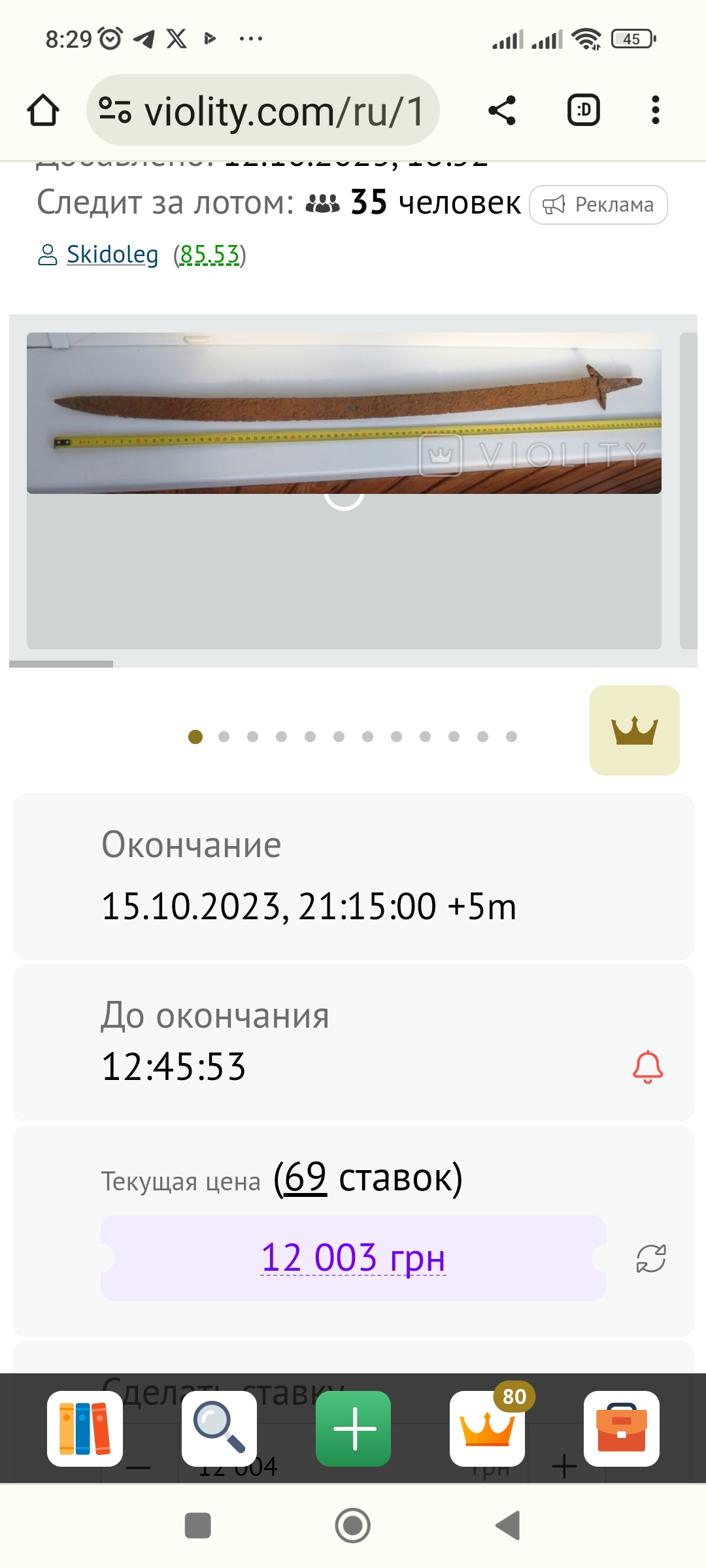Screen dimensions: 706x1568
Task: Enable the end-of-auction bell reminder
Action: (x=648, y=1067)
